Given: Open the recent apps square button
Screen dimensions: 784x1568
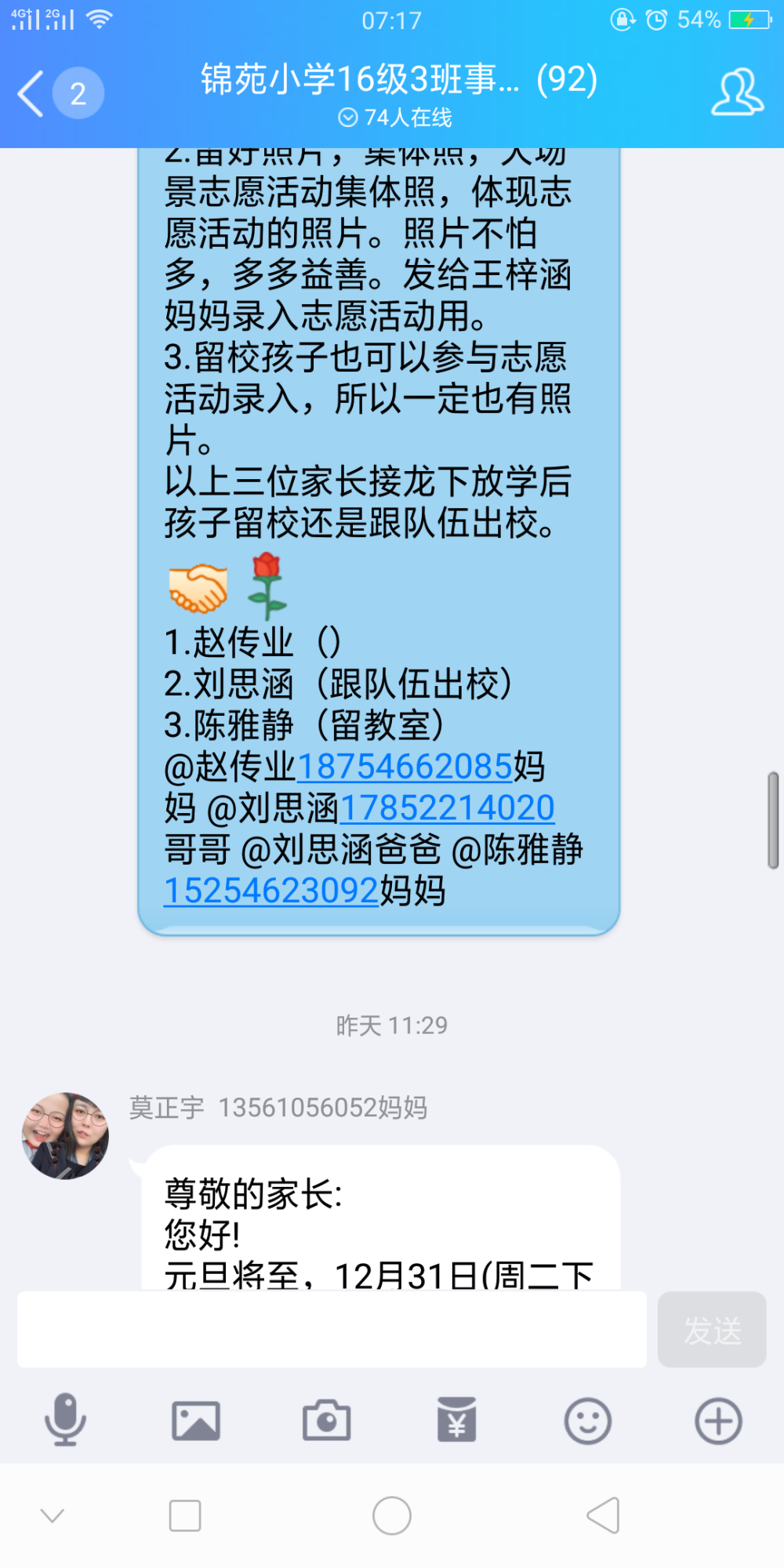Looking at the screenshot, I should pyautogui.click(x=185, y=1515).
